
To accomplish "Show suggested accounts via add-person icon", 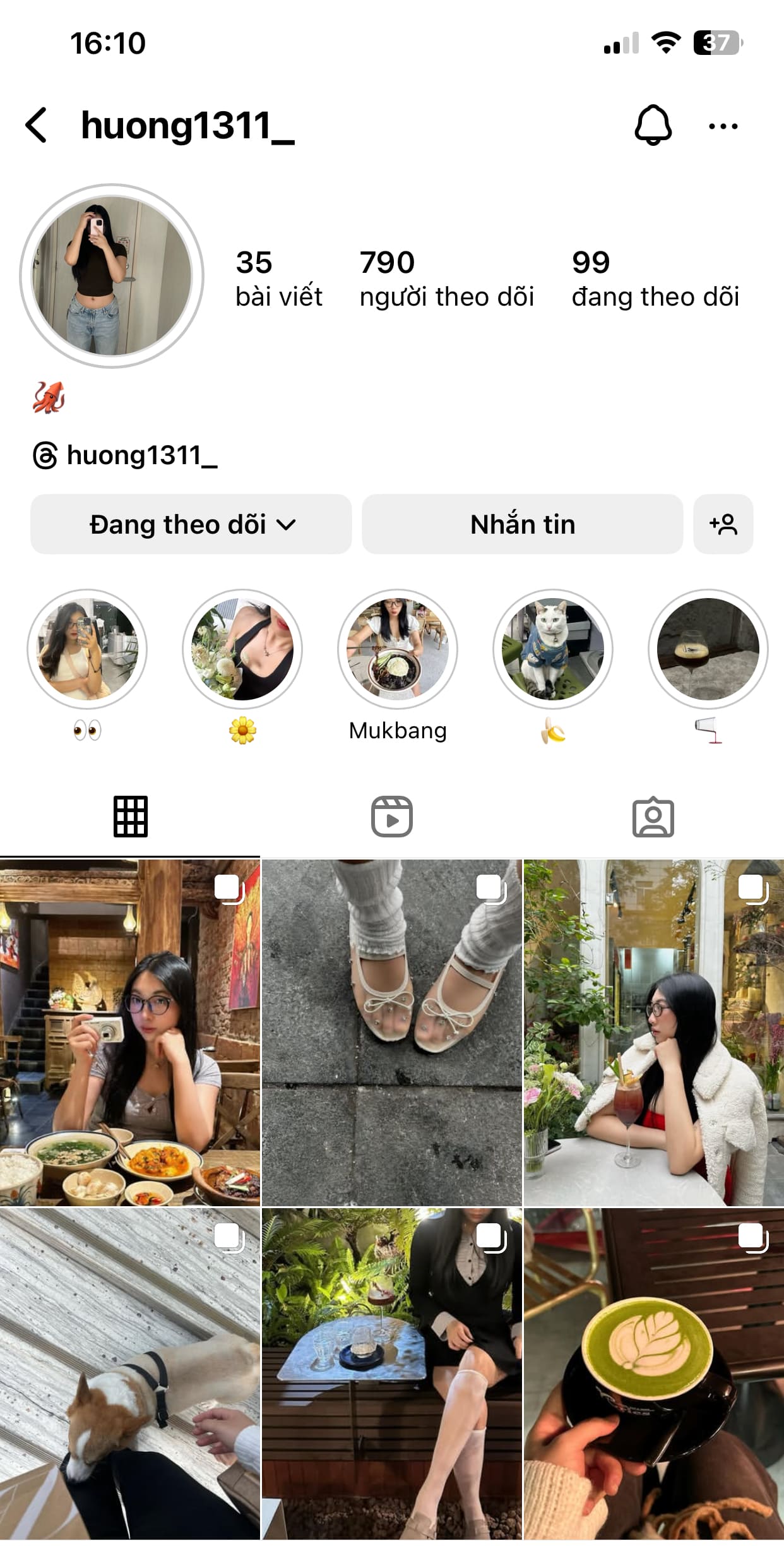I will [x=723, y=524].
